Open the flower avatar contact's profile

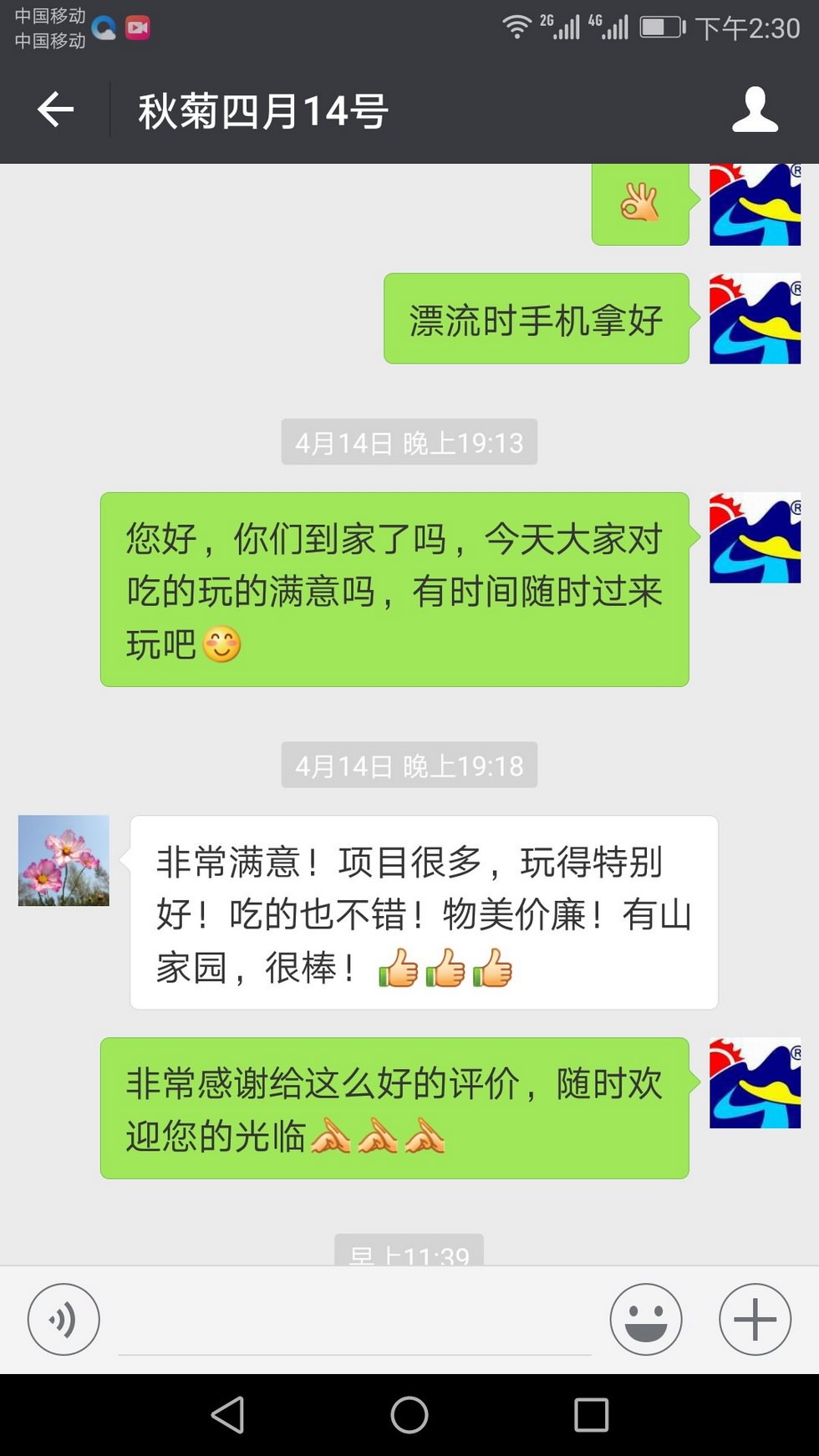pyautogui.click(x=64, y=860)
